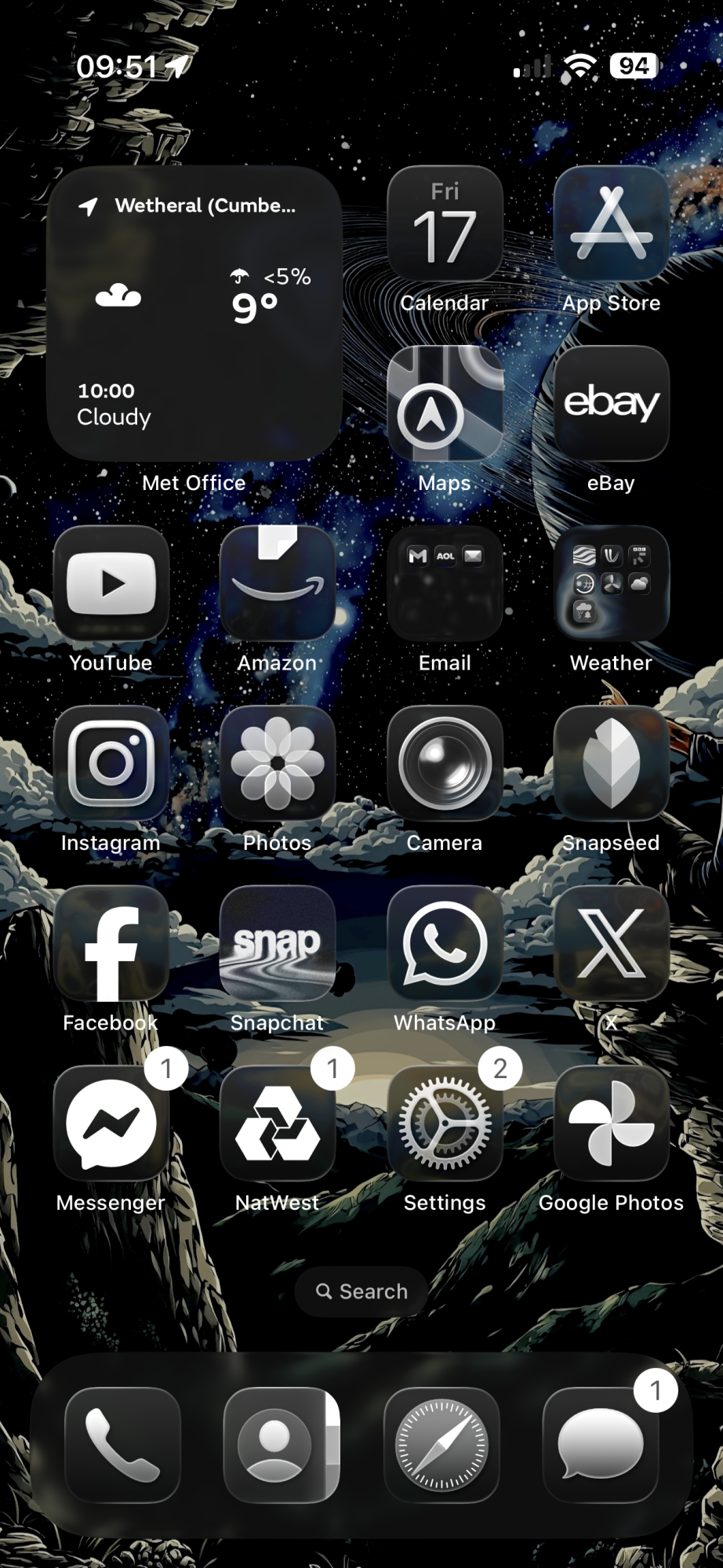Open Messenger with one notification

tap(111, 1123)
